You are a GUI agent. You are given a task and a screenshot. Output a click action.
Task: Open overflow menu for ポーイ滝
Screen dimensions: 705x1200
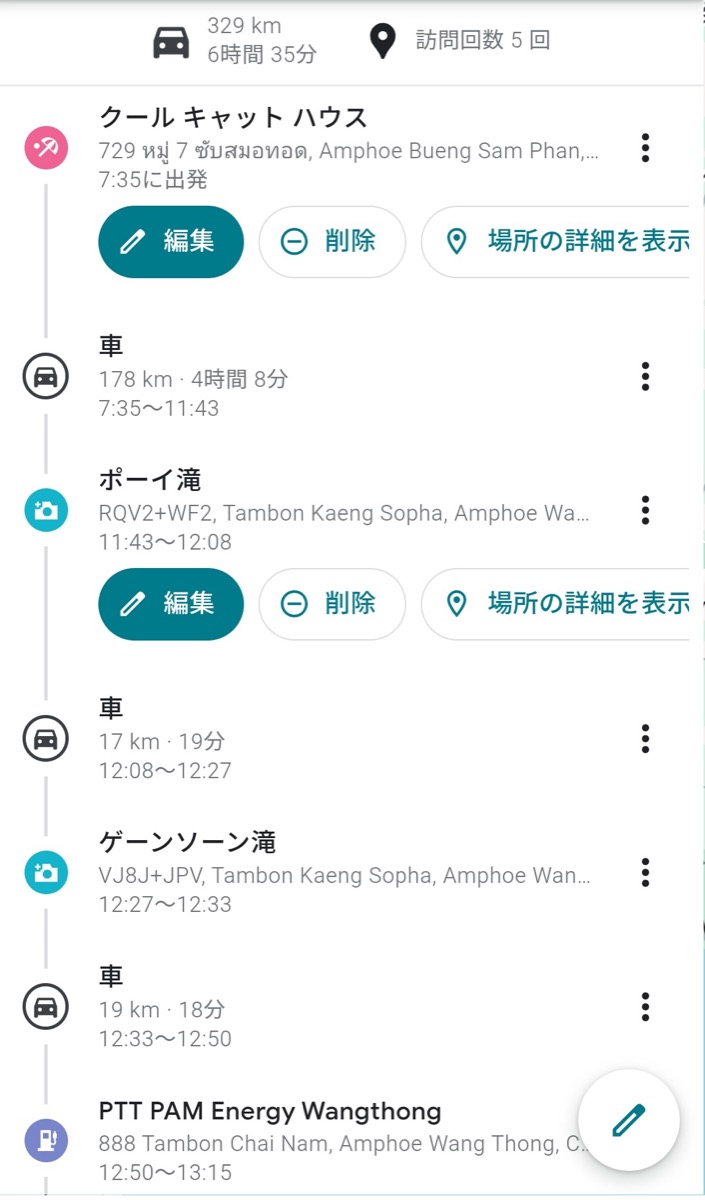(x=645, y=510)
